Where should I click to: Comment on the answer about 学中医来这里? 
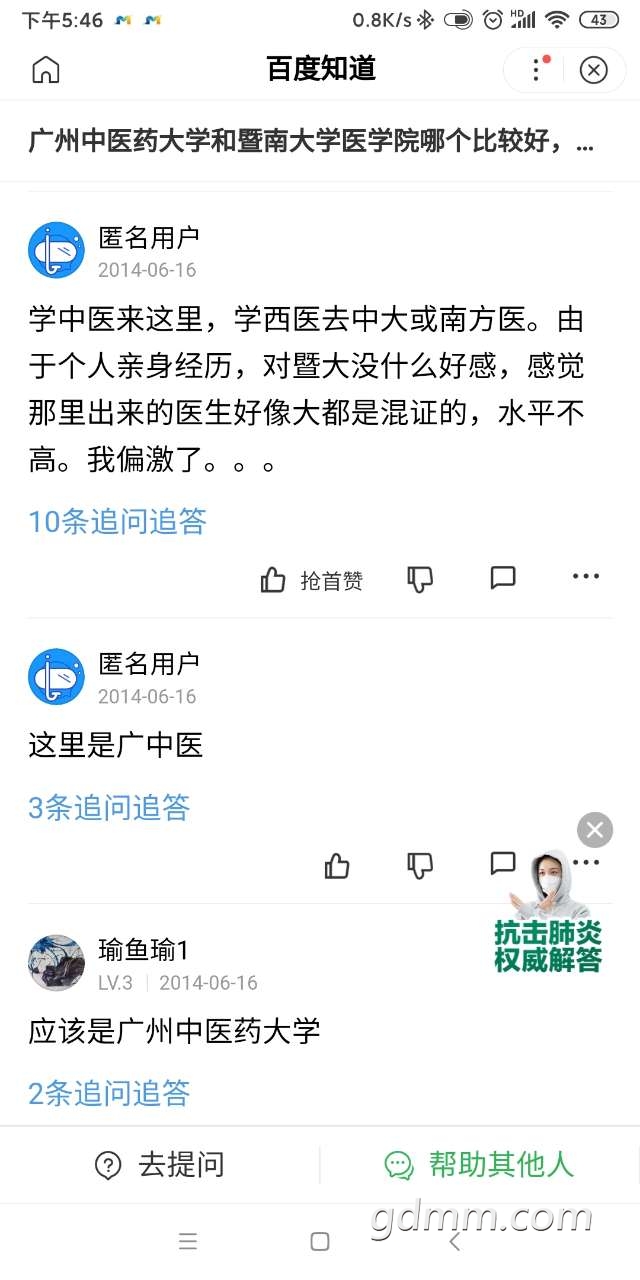coord(502,578)
